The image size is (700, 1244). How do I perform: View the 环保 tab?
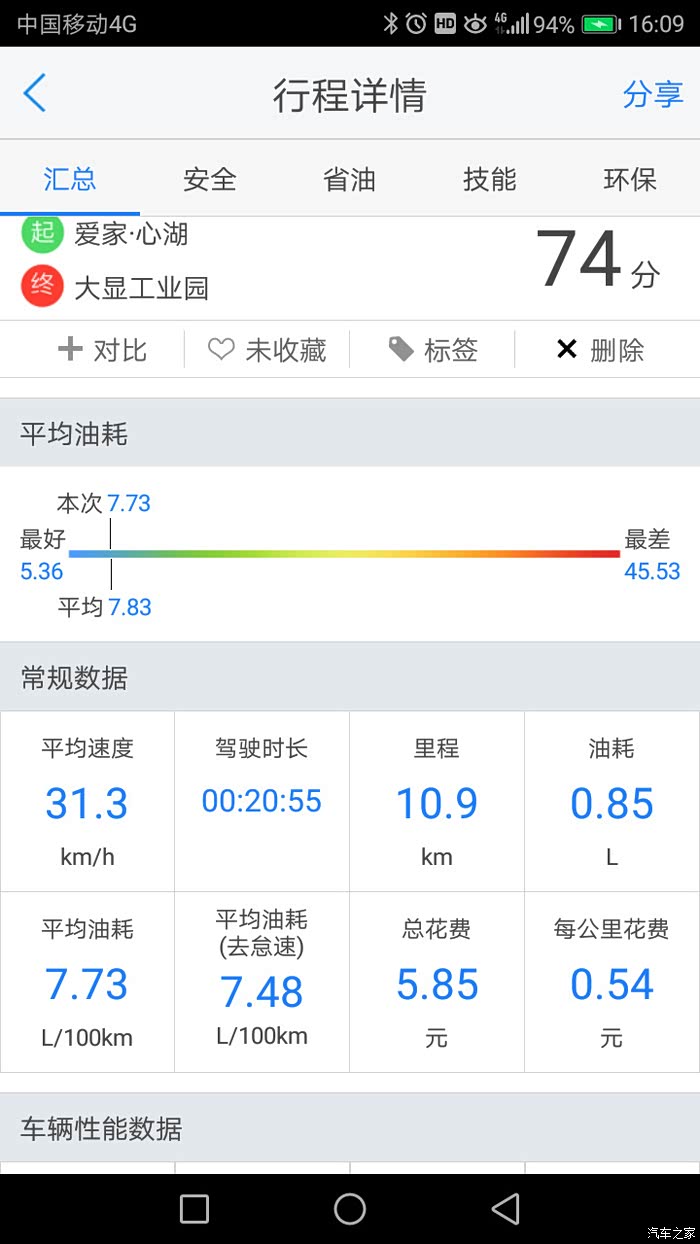tap(630, 180)
